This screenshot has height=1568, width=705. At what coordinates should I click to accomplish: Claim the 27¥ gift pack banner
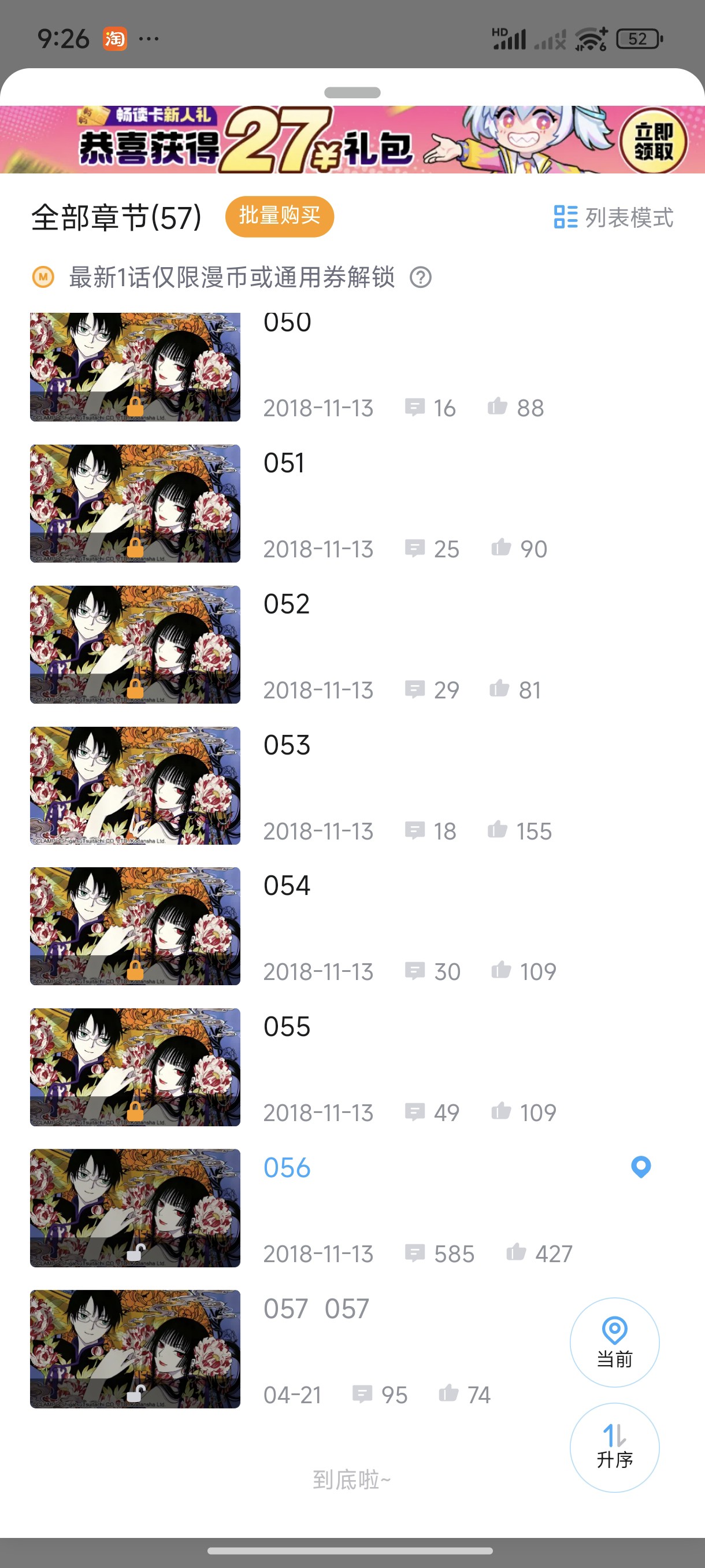point(352,139)
